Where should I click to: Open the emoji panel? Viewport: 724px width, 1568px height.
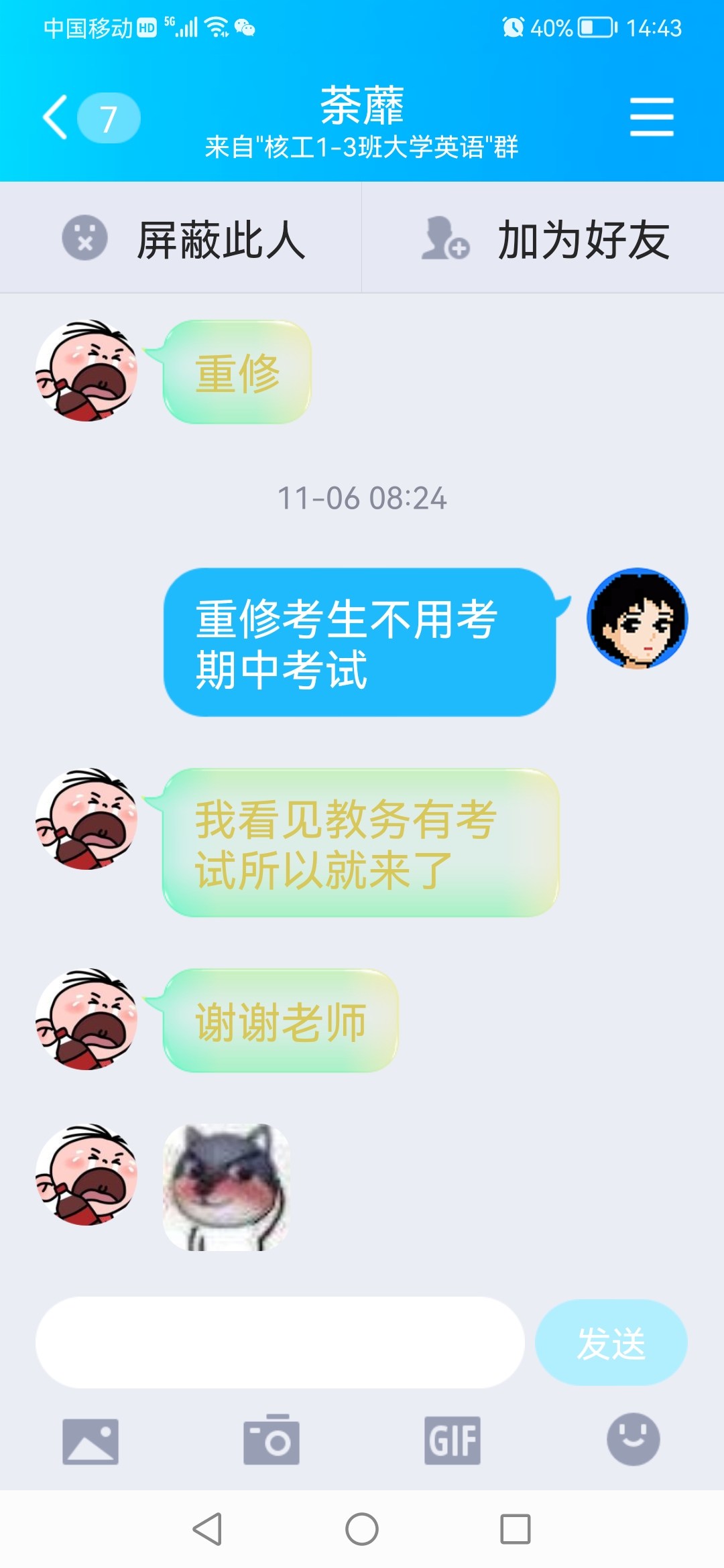click(633, 1439)
